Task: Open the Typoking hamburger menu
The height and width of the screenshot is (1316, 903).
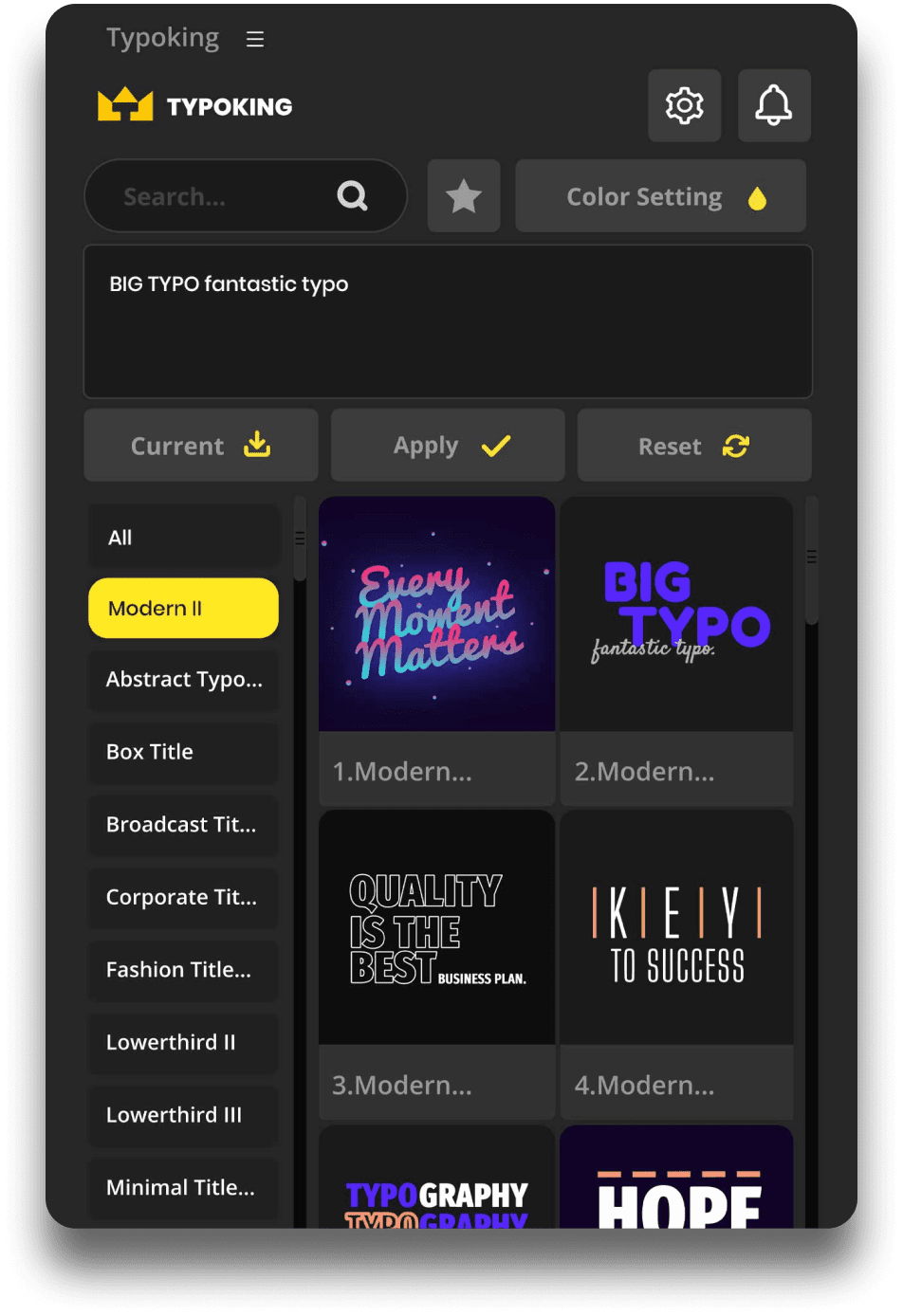Action: tap(254, 39)
